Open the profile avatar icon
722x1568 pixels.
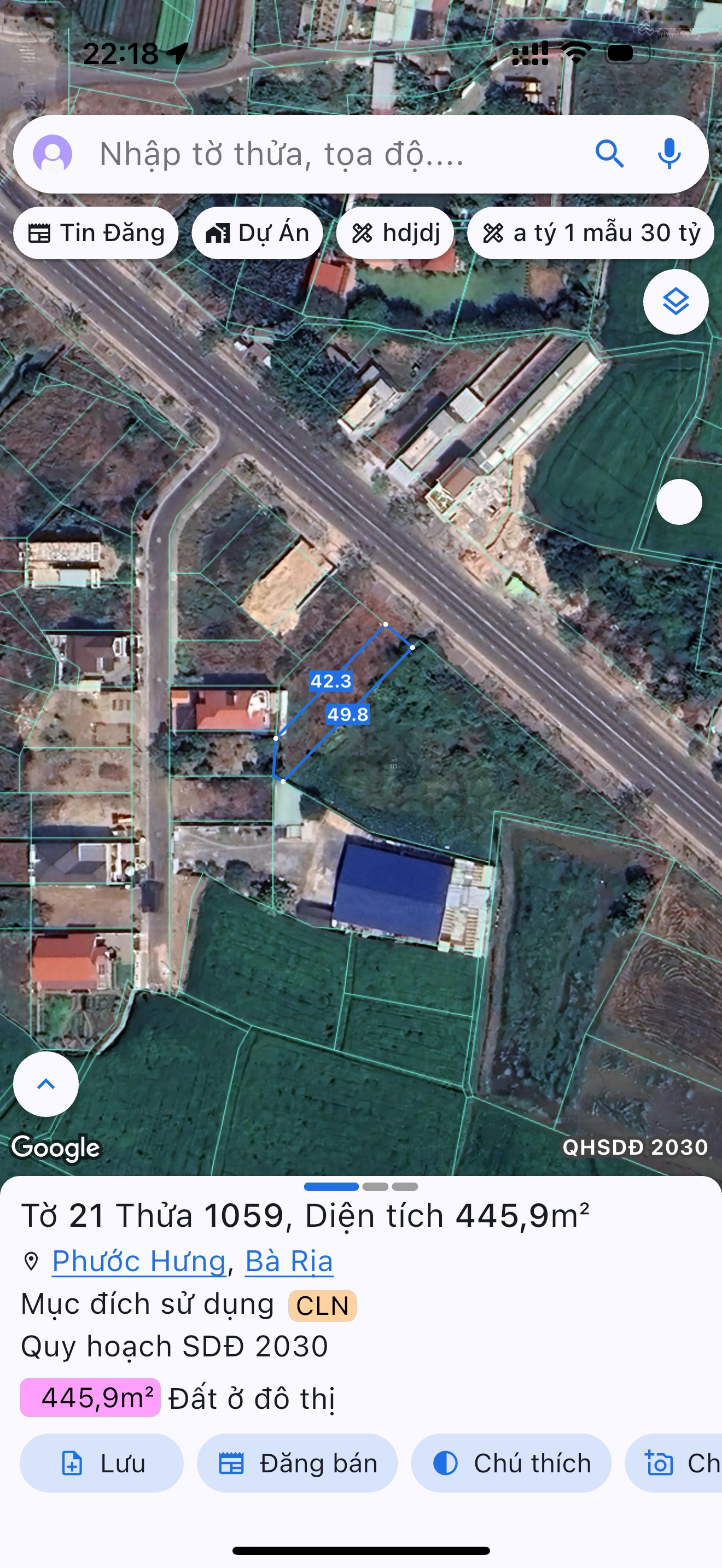53,154
